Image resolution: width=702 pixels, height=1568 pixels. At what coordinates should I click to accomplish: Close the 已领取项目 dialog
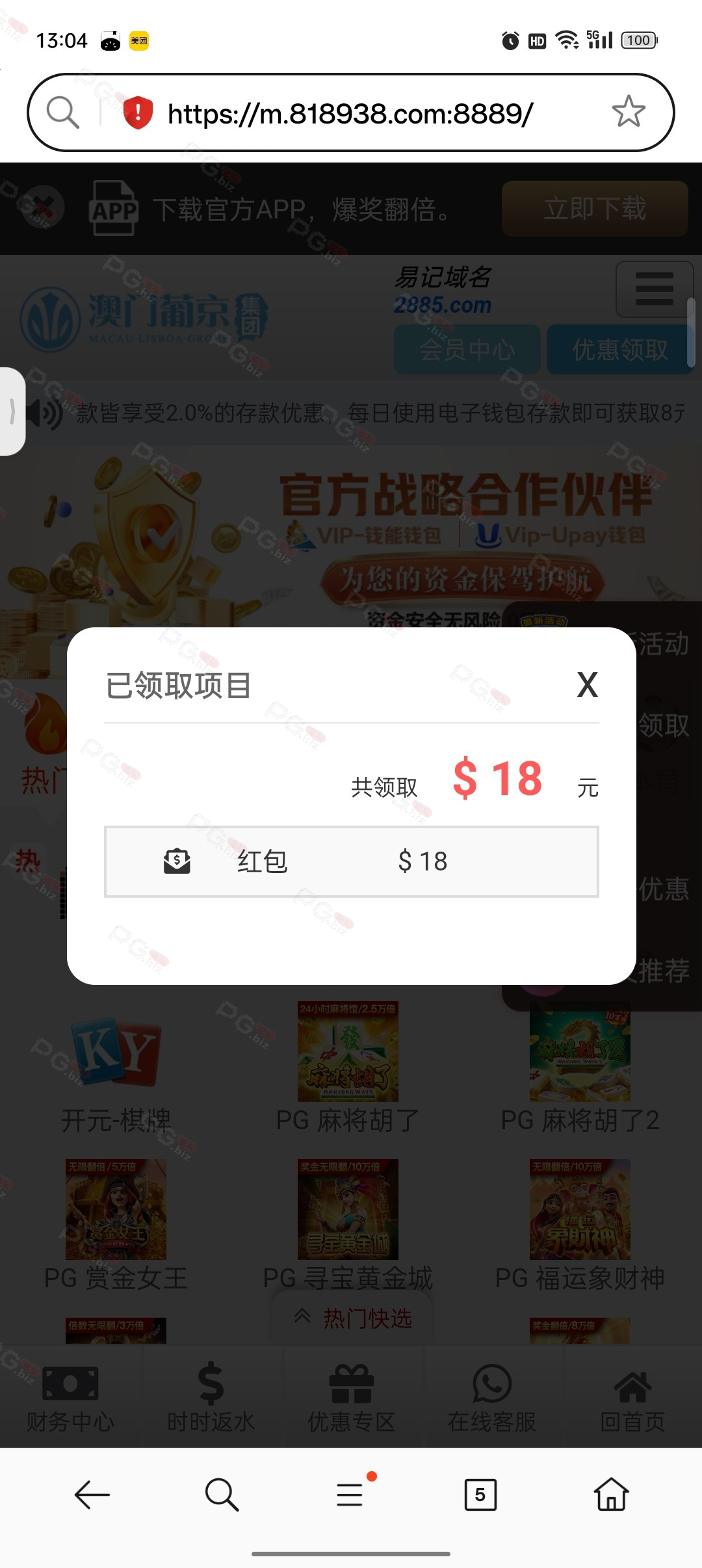(587, 685)
